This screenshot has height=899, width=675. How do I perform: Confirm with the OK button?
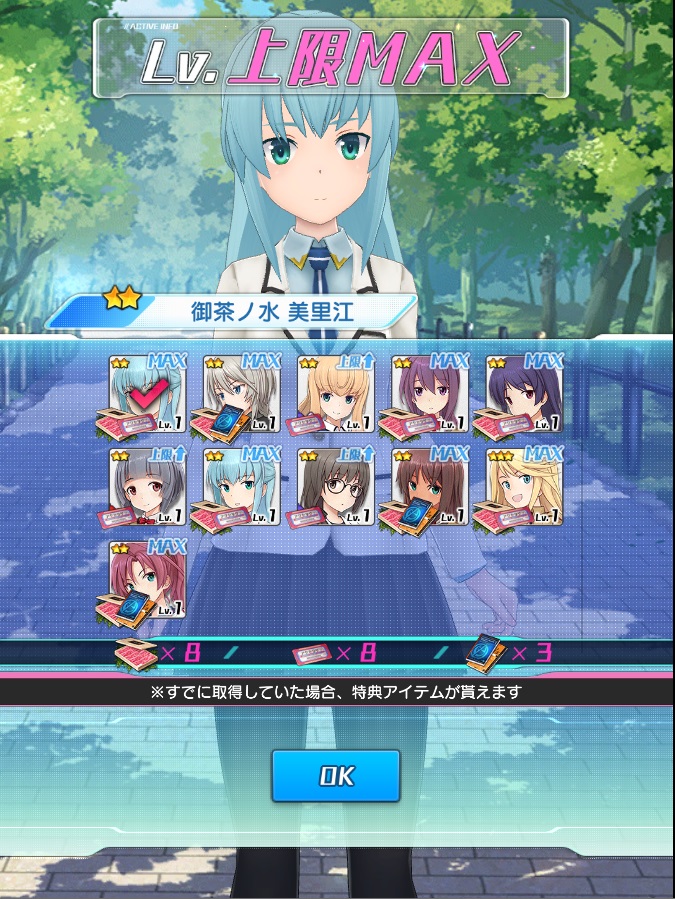click(336, 776)
